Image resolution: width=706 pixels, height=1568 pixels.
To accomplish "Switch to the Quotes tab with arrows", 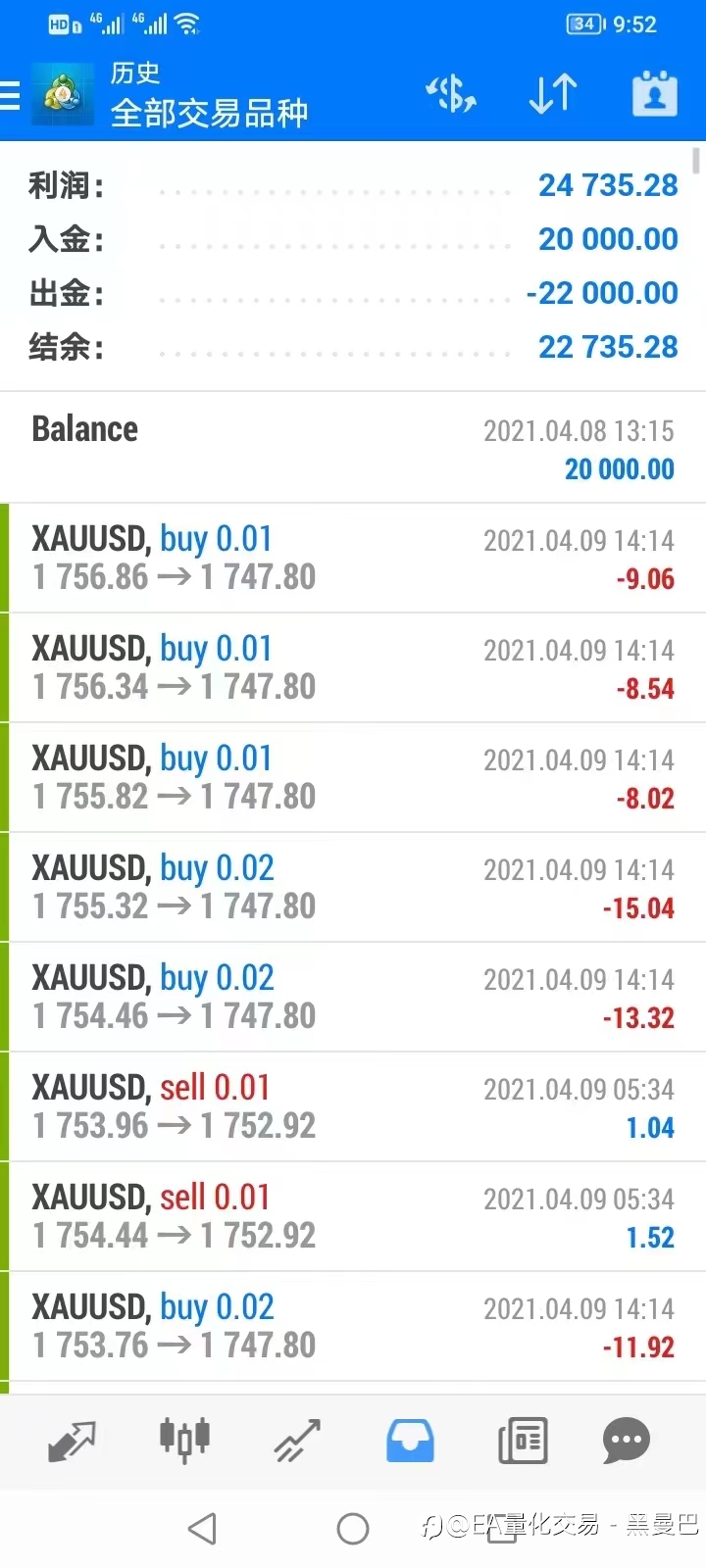I will click(x=73, y=1441).
